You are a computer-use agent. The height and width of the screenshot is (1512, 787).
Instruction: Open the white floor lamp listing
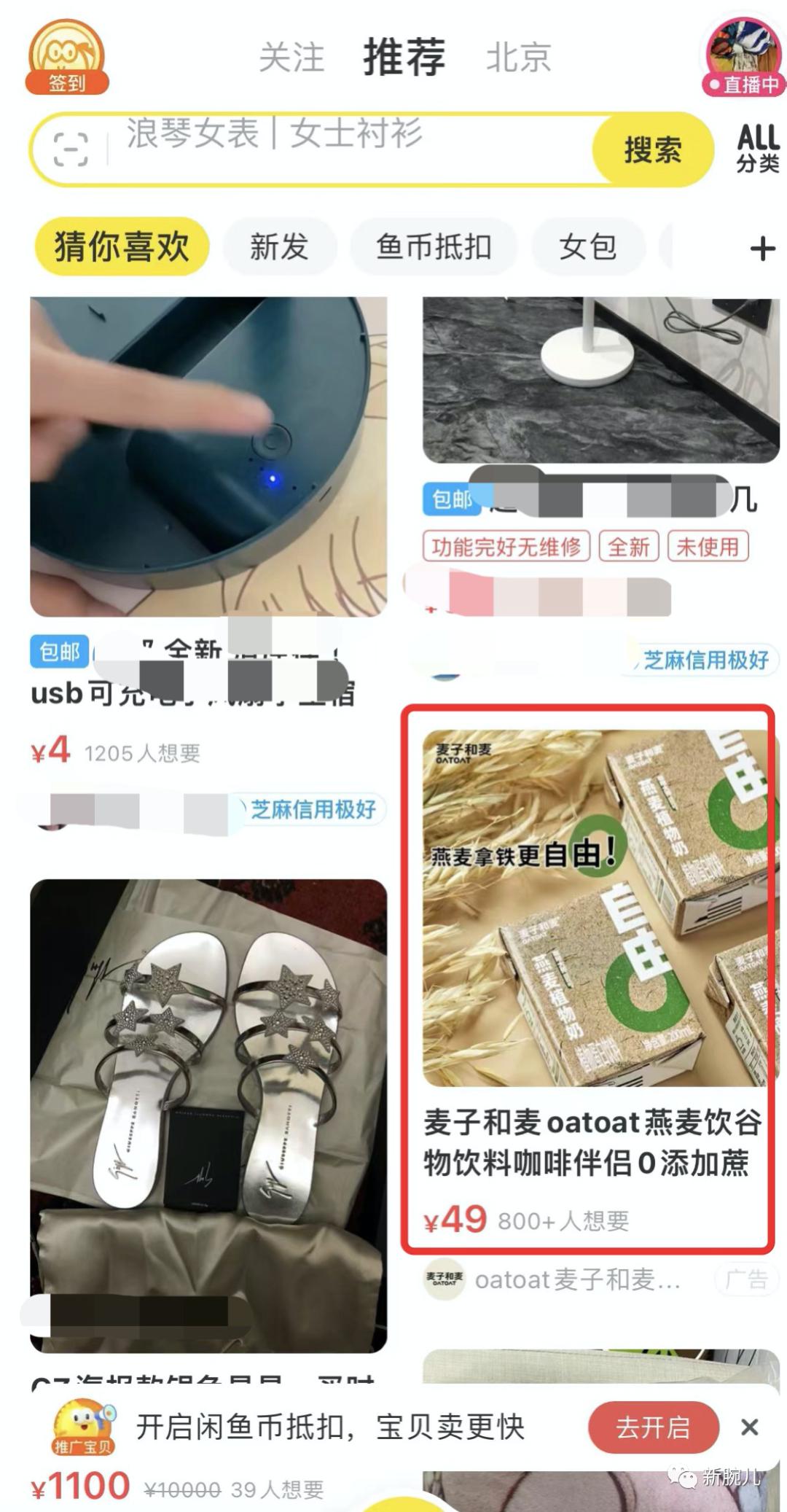point(601,379)
